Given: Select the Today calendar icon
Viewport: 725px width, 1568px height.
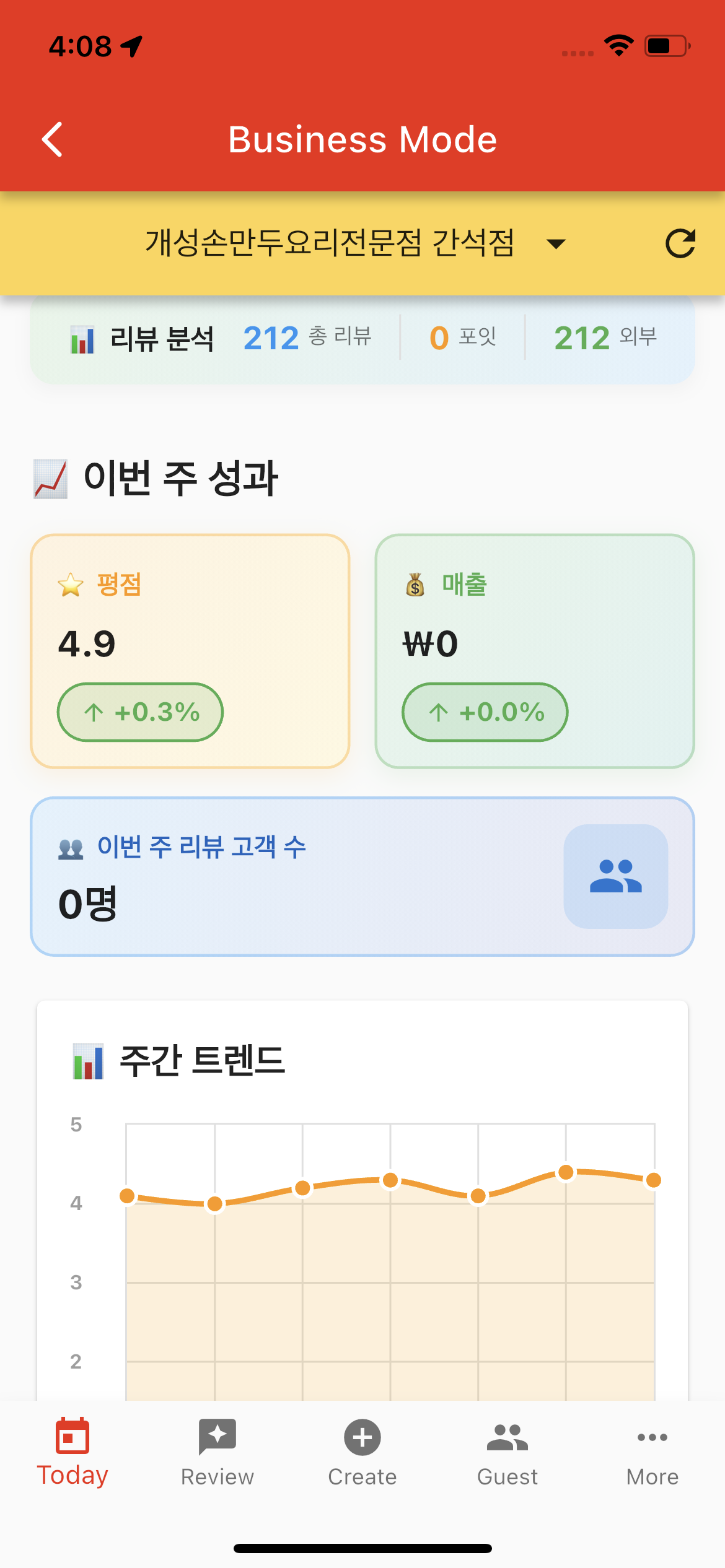Looking at the screenshot, I should [73, 1437].
